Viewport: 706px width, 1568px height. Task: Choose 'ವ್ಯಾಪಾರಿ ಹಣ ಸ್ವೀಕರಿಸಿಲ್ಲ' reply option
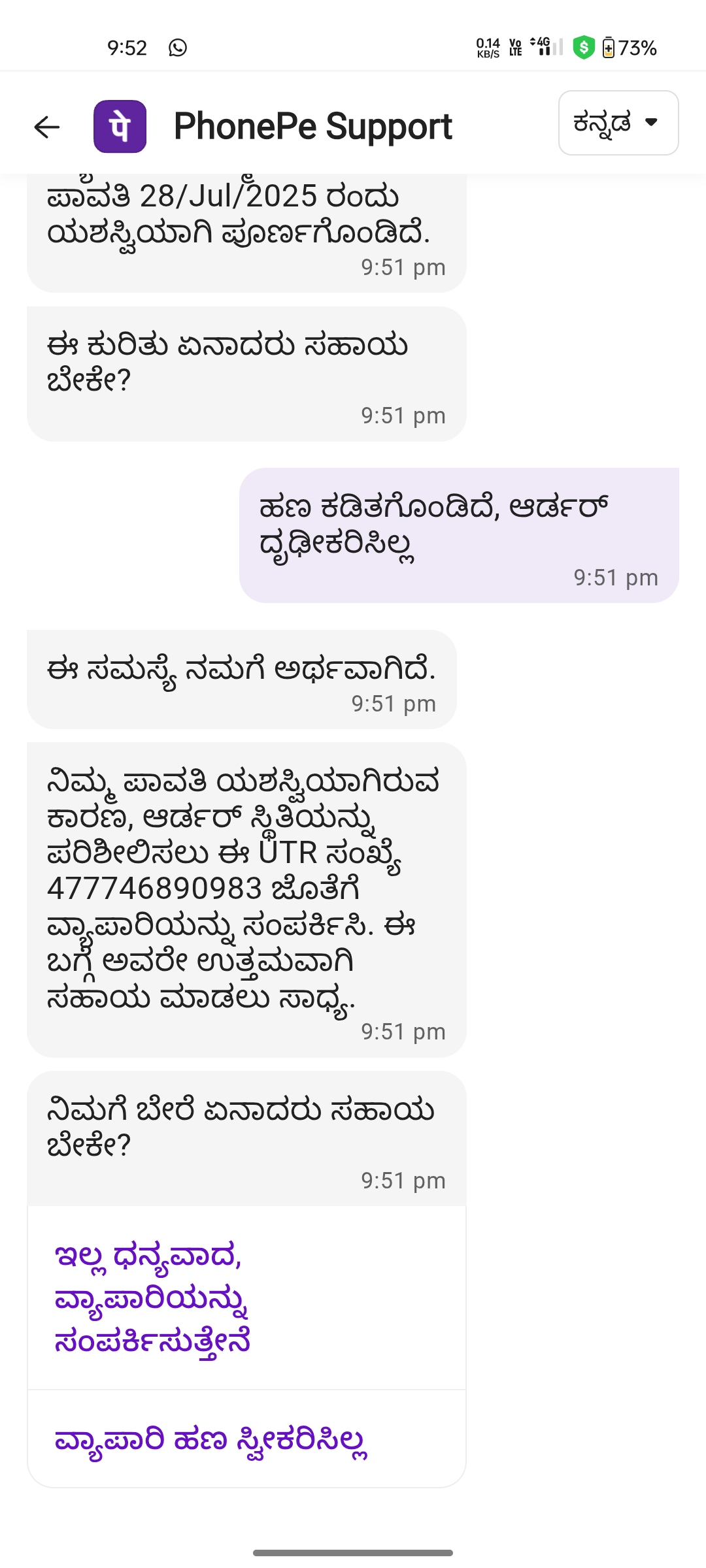coord(246,1439)
